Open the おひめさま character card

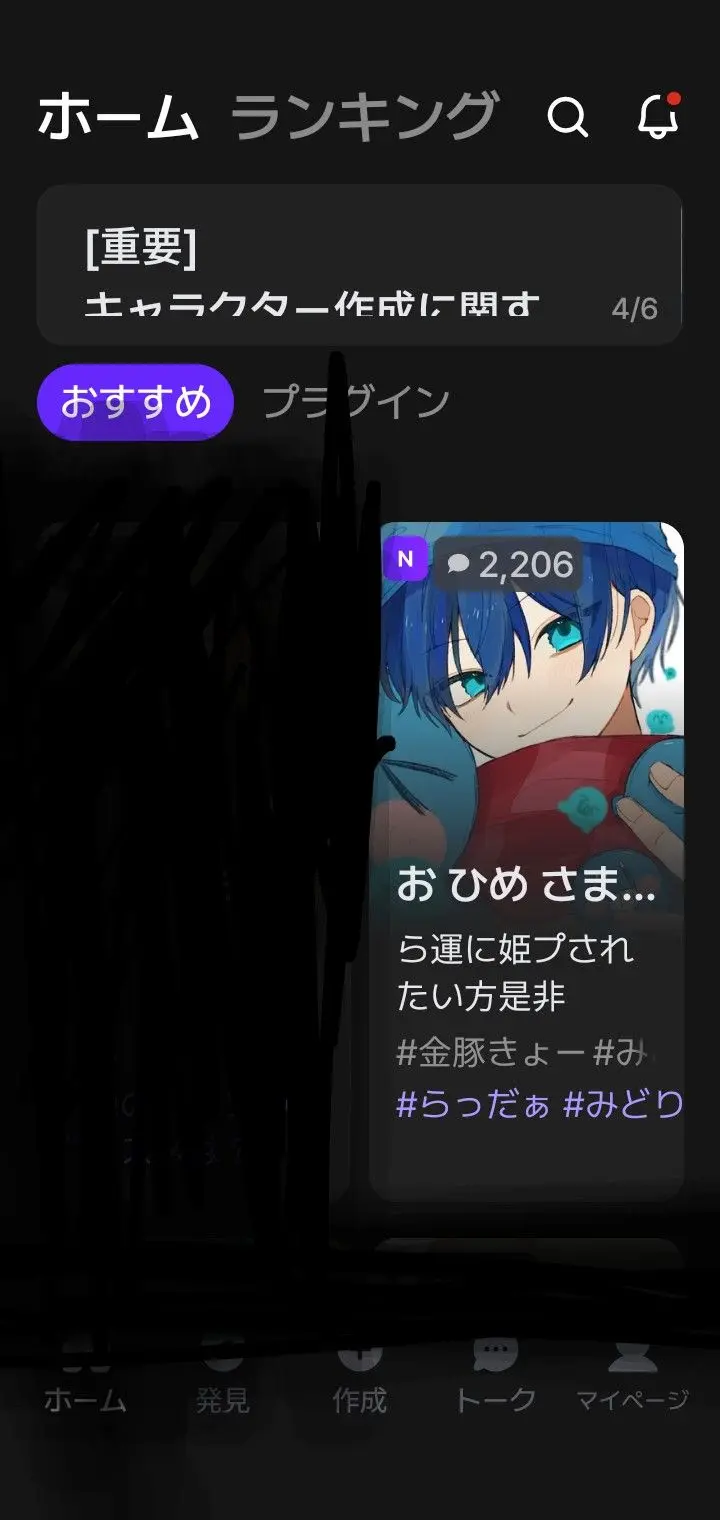[x=528, y=860]
